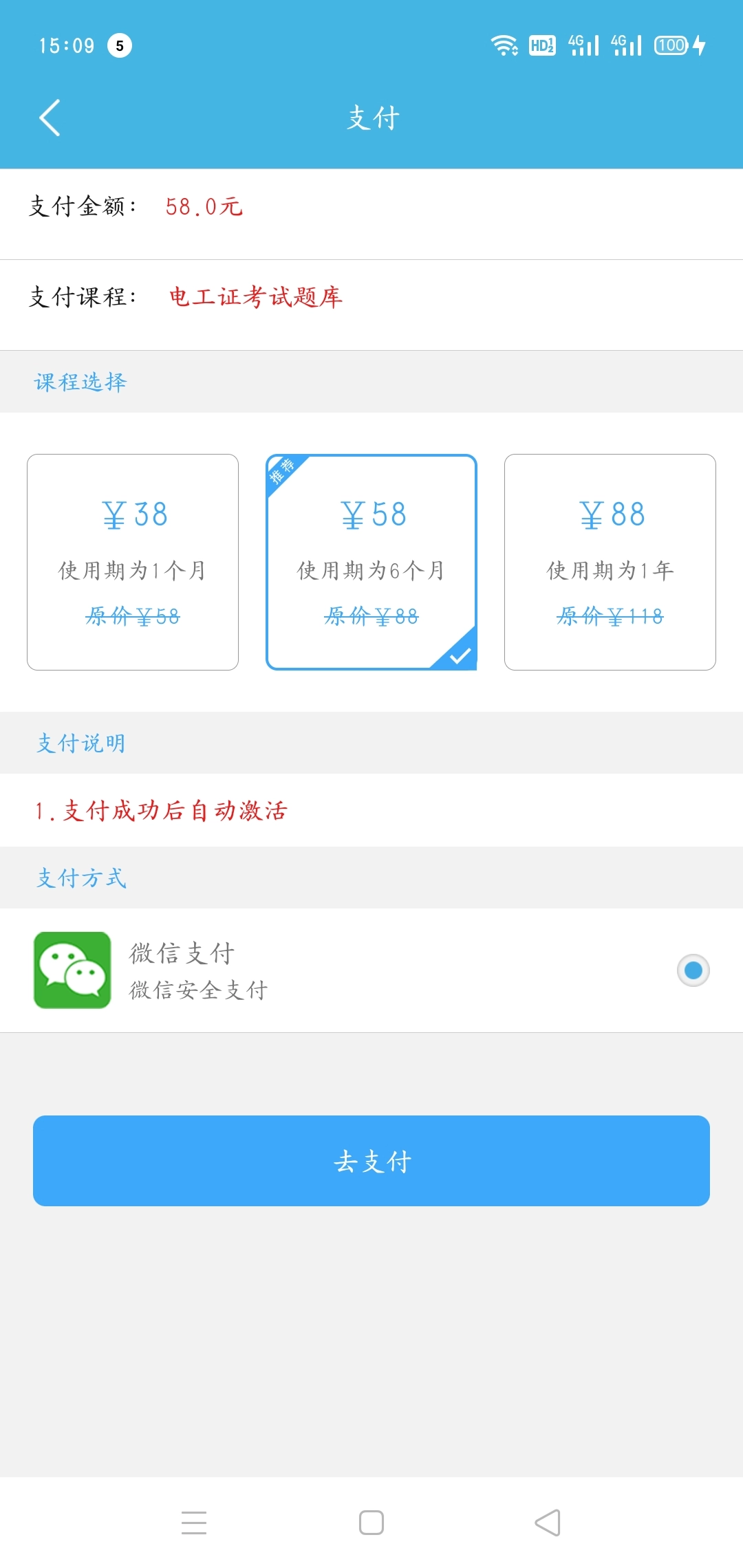Tap the 电工证考试题库 course link
The image size is (743, 1568).
point(256,298)
